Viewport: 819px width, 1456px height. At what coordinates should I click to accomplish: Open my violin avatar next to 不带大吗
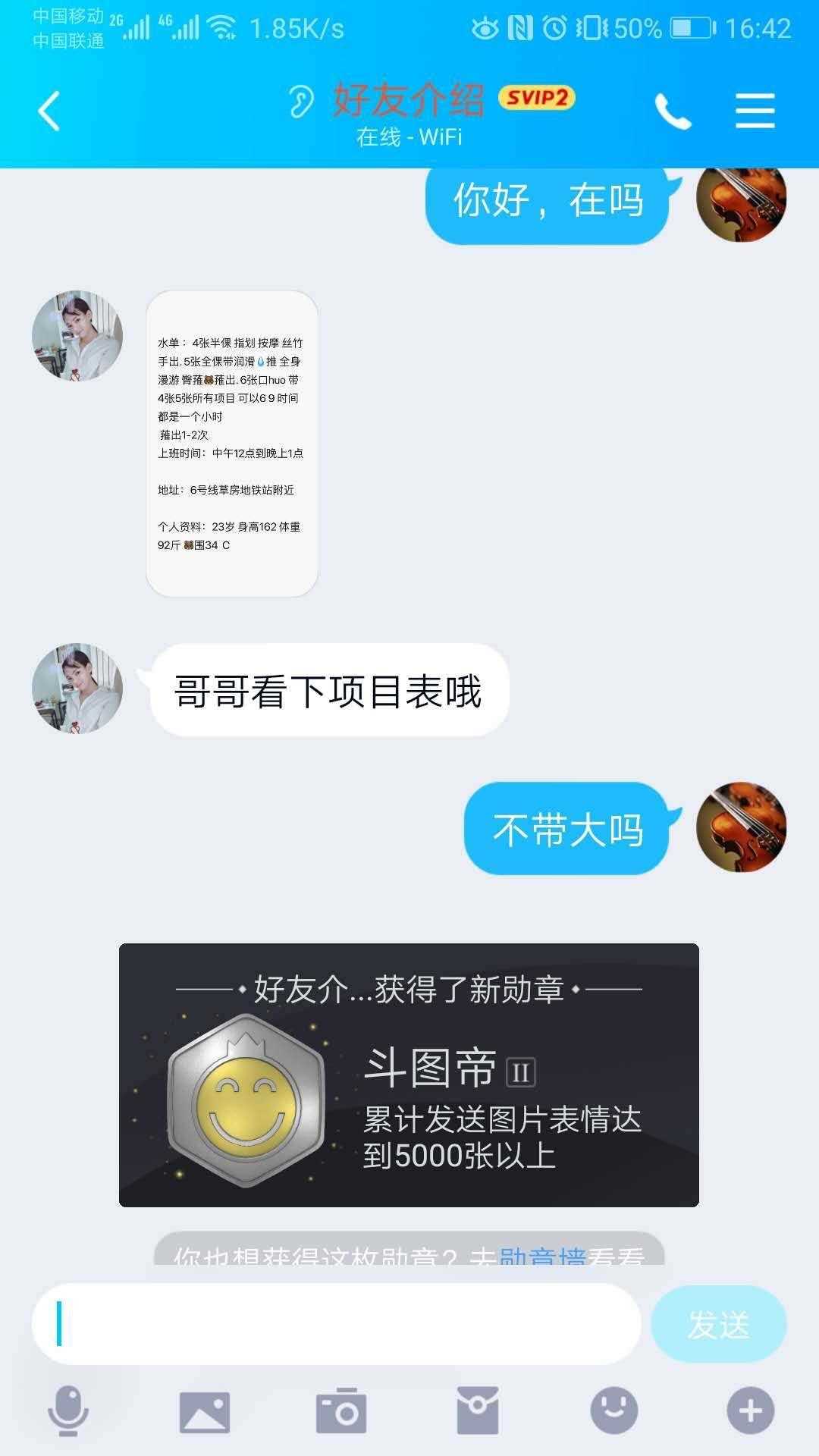(741, 827)
